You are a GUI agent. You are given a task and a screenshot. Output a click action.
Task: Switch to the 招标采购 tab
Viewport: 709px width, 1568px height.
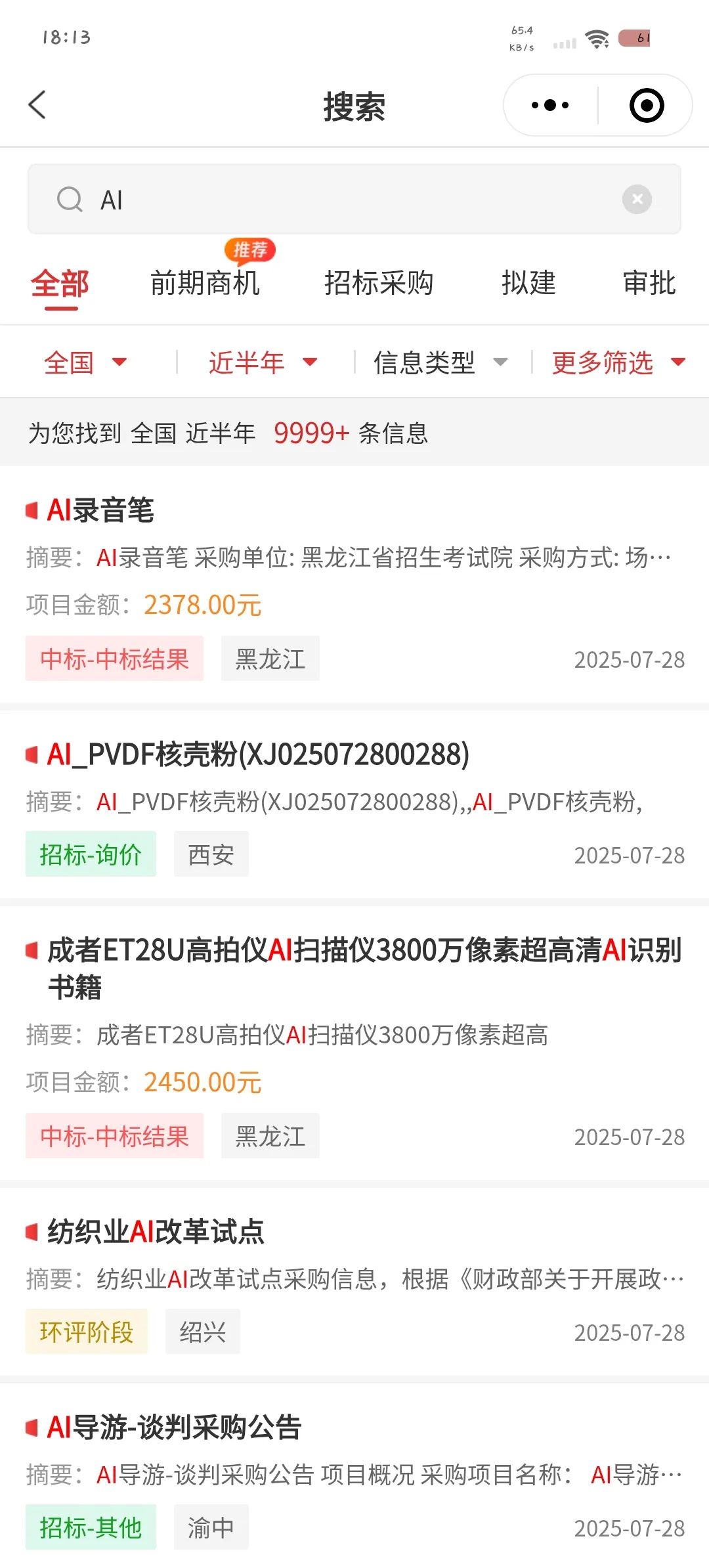[x=379, y=283]
